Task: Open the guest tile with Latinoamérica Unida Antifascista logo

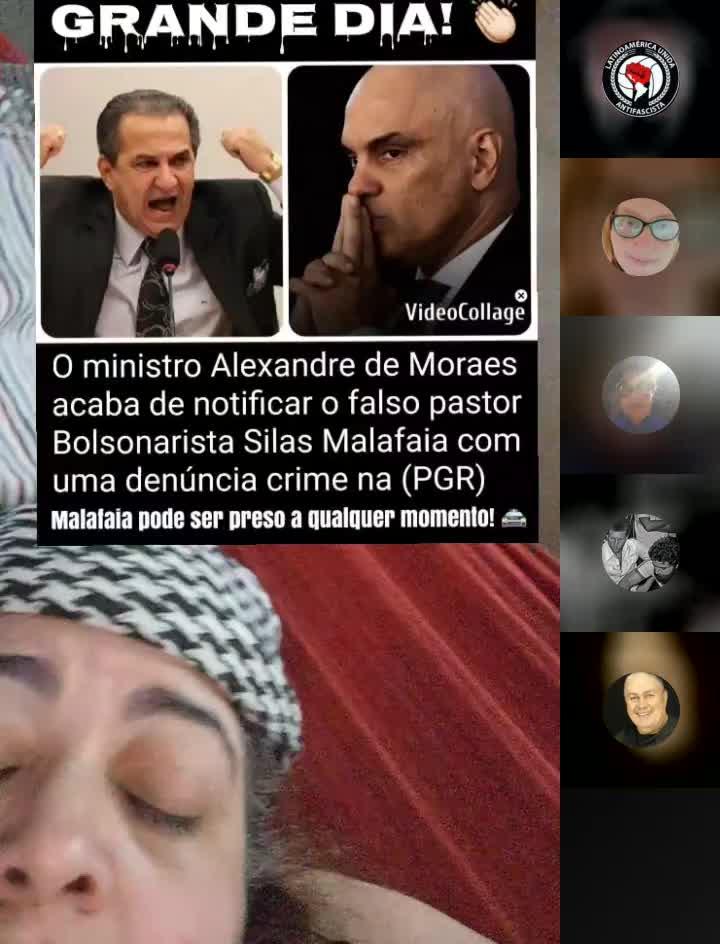Action: 640,78
